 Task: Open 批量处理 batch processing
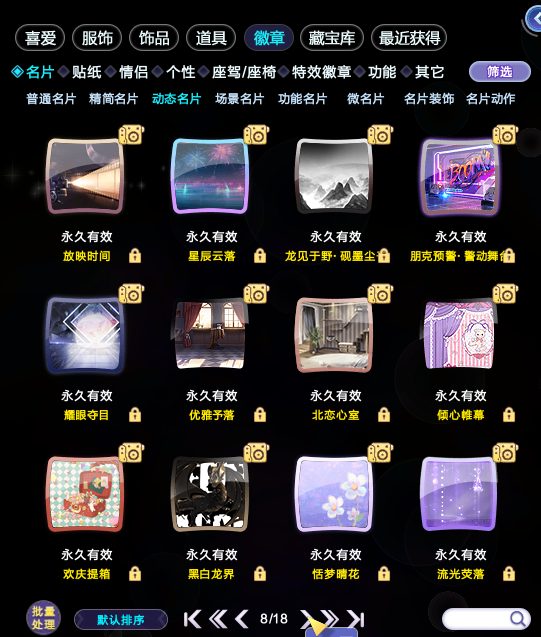[x=43, y=618]
